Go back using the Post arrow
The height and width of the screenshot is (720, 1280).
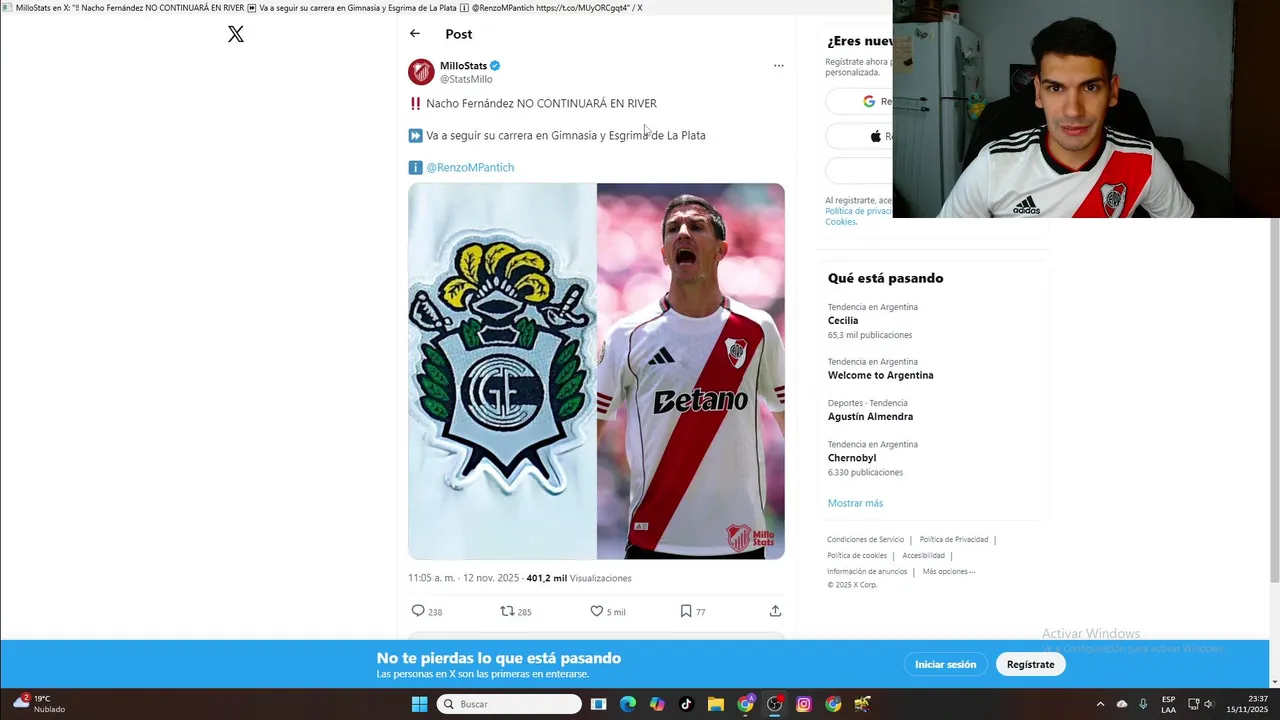[415, 34]
